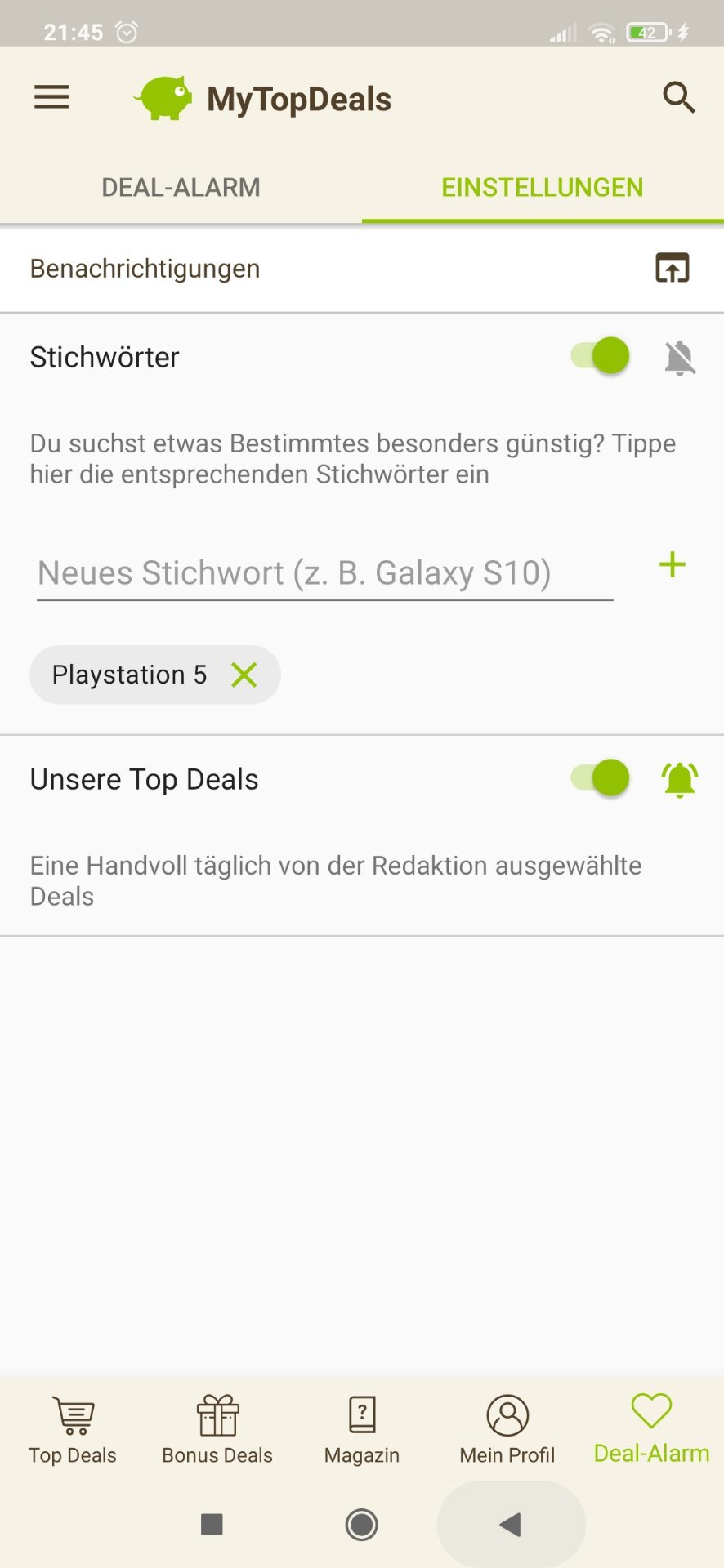724x1568 pixels.
Task: Mute the Unsere Top Deals bell
Action: coord(679,779)
